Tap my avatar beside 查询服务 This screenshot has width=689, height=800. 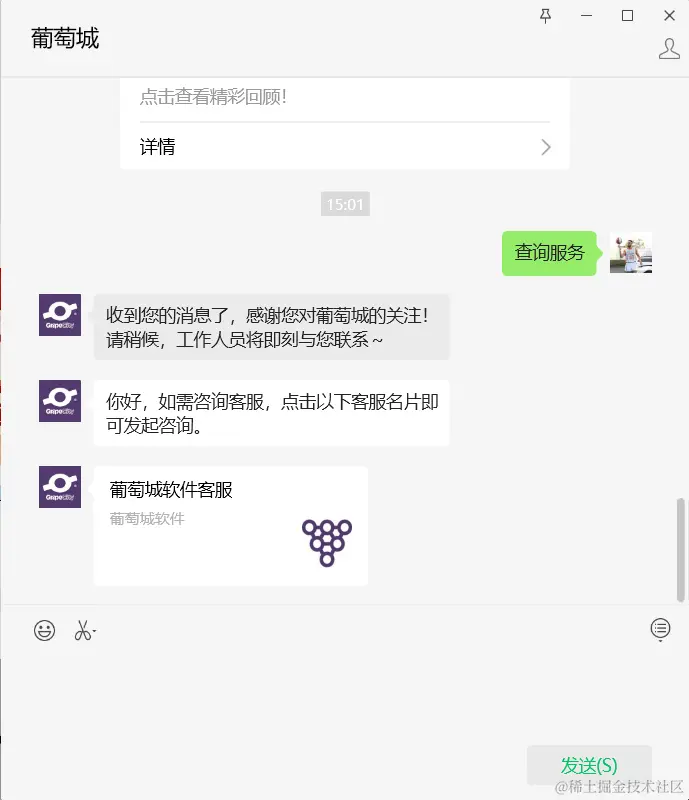[631, 253]
